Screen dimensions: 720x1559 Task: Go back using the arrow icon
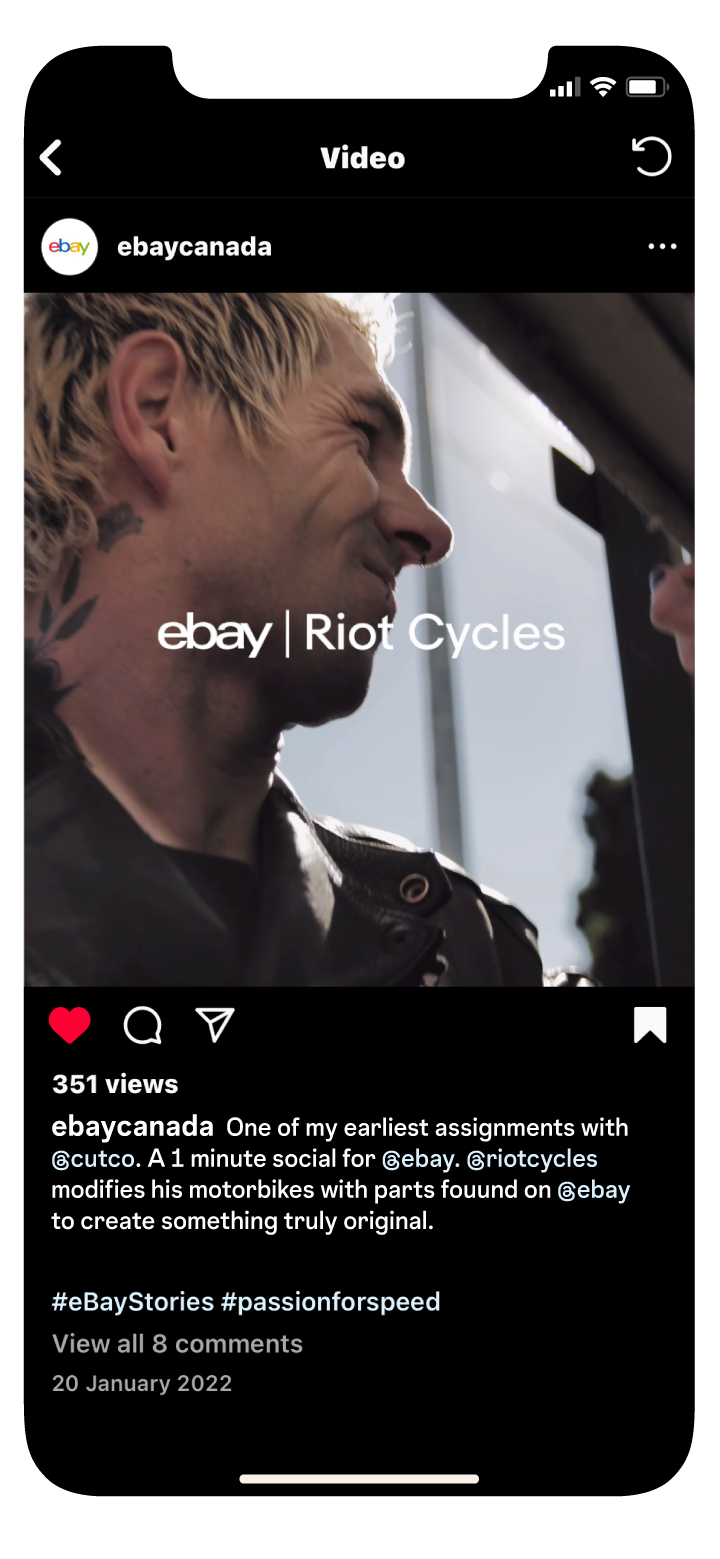pos(51,158)
